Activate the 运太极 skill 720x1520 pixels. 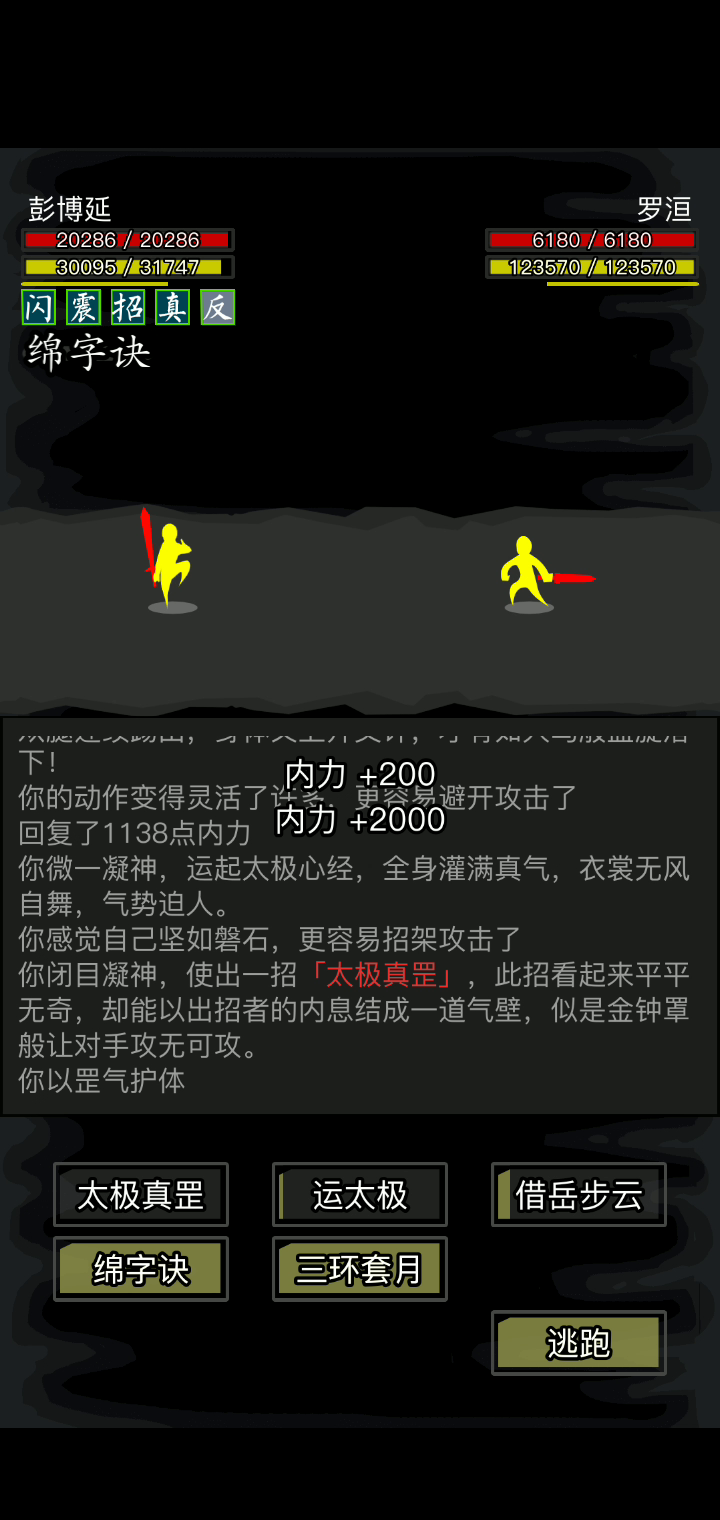tap(360, 1194)
